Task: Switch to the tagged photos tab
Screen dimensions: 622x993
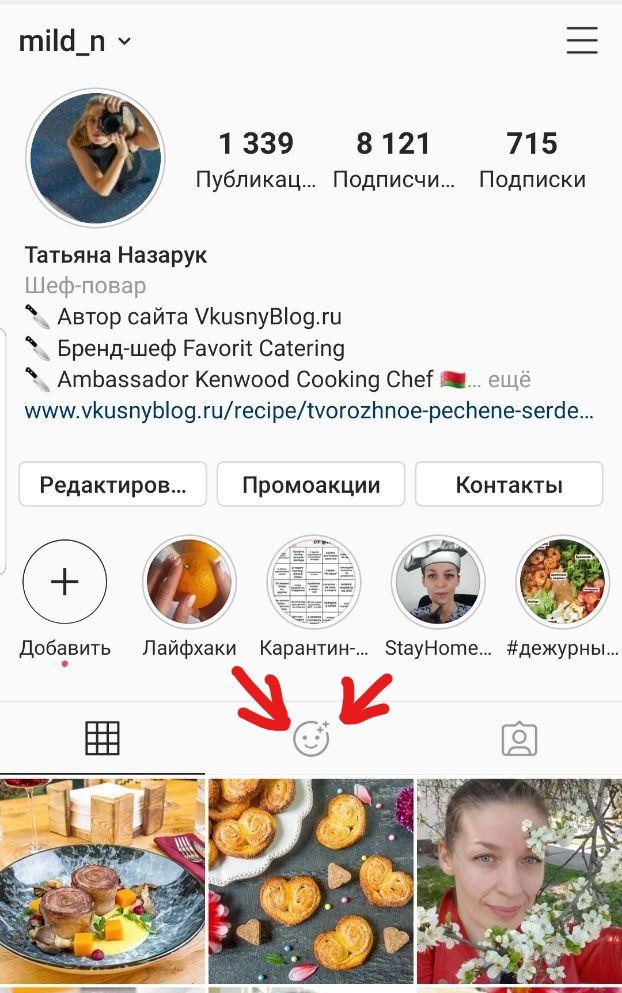Action: coord(519,740)
